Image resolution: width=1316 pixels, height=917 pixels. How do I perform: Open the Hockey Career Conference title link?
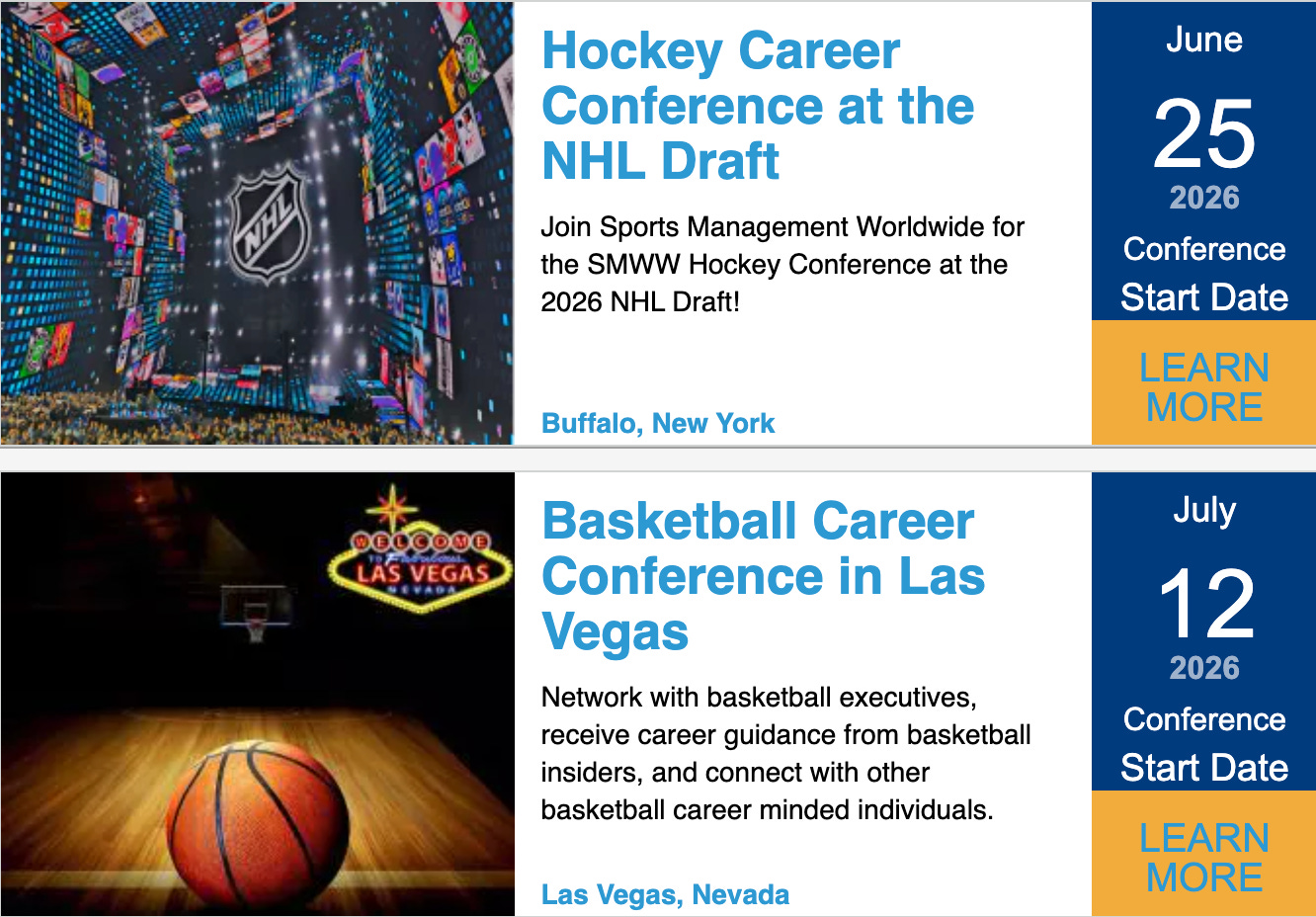(x=758, y=106)
